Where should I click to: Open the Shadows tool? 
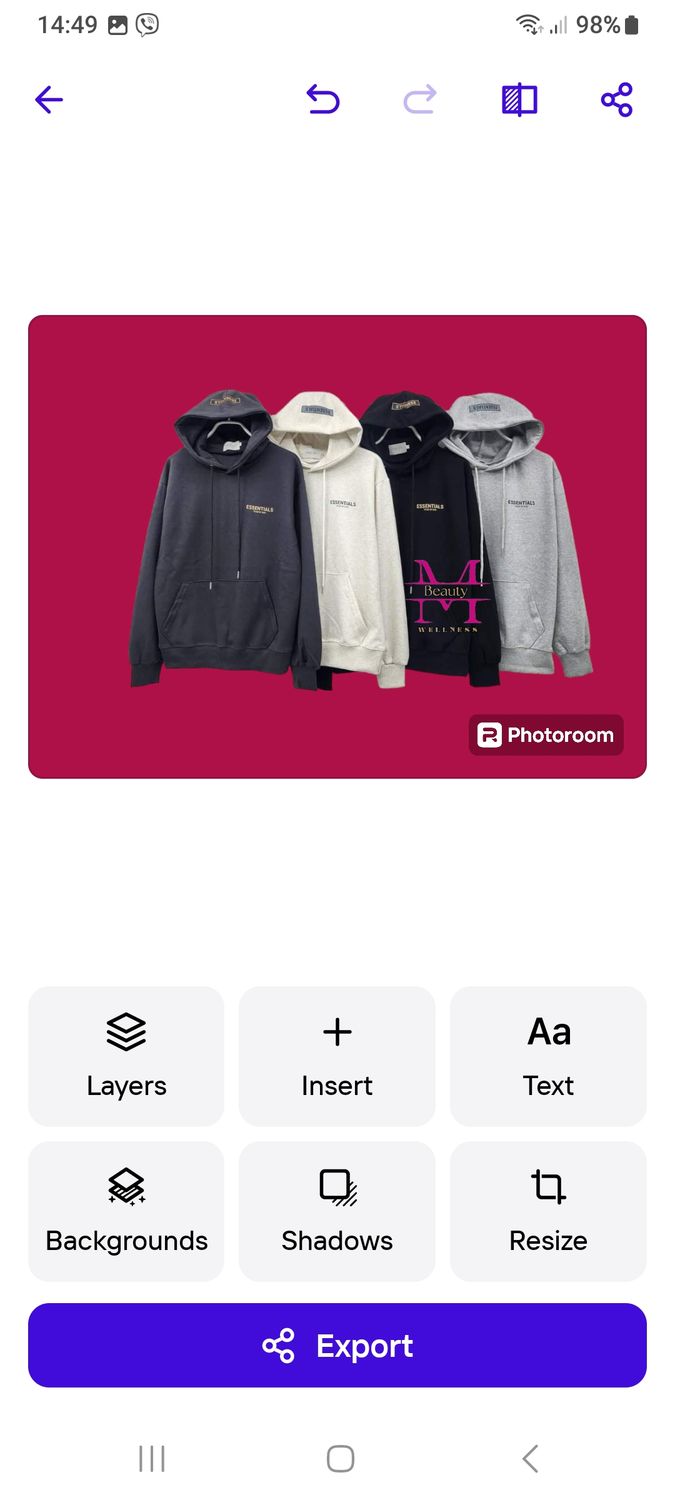pyautogui.click(x=337, y=1211)
